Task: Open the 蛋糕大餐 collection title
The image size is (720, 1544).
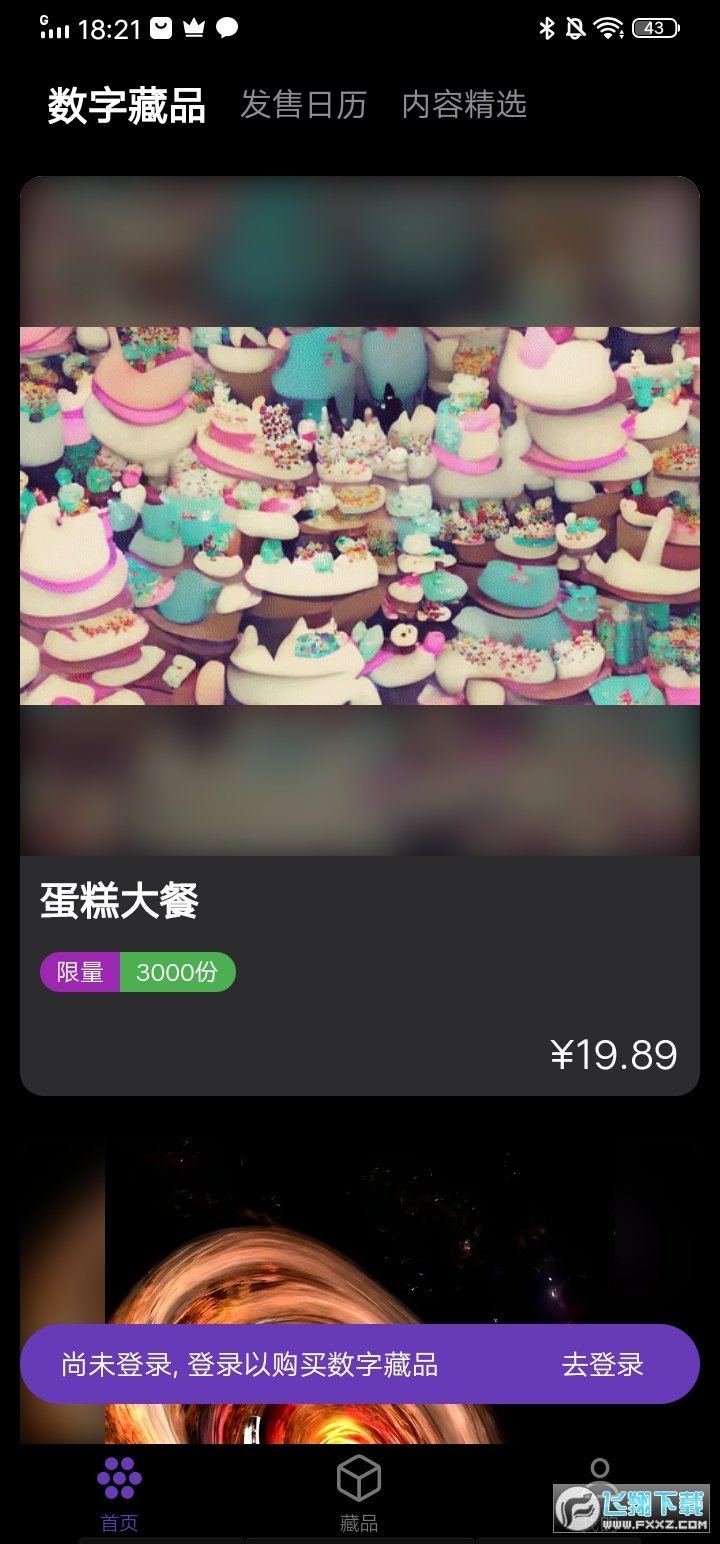Action: [120, 900]
